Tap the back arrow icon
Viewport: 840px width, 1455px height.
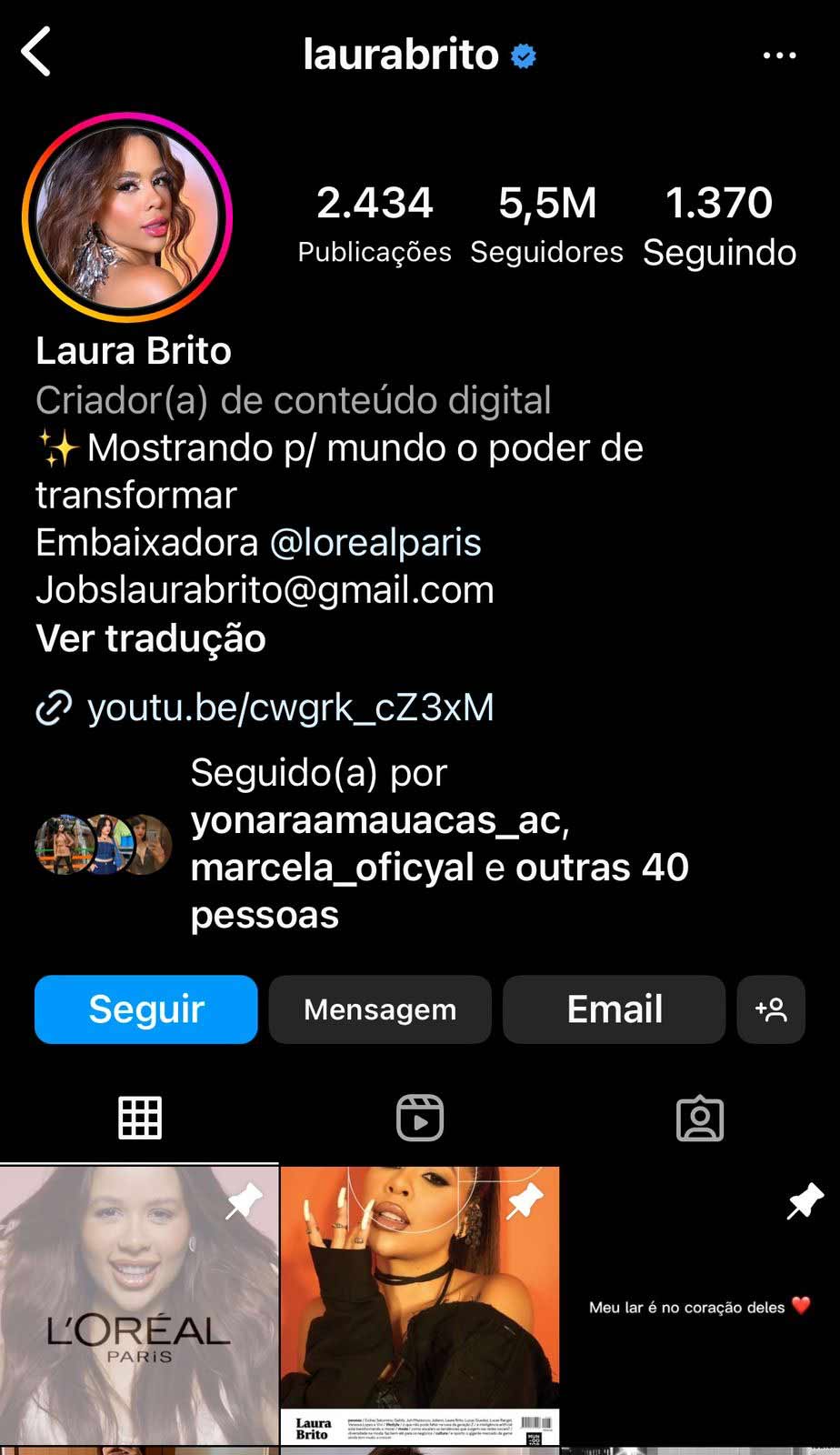(x=36, y=55)
